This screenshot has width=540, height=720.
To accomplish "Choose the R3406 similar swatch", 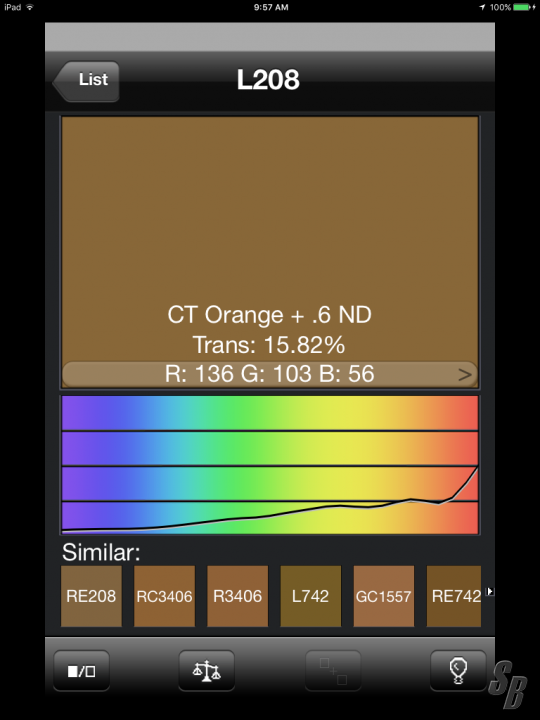I will pos(237,596).
